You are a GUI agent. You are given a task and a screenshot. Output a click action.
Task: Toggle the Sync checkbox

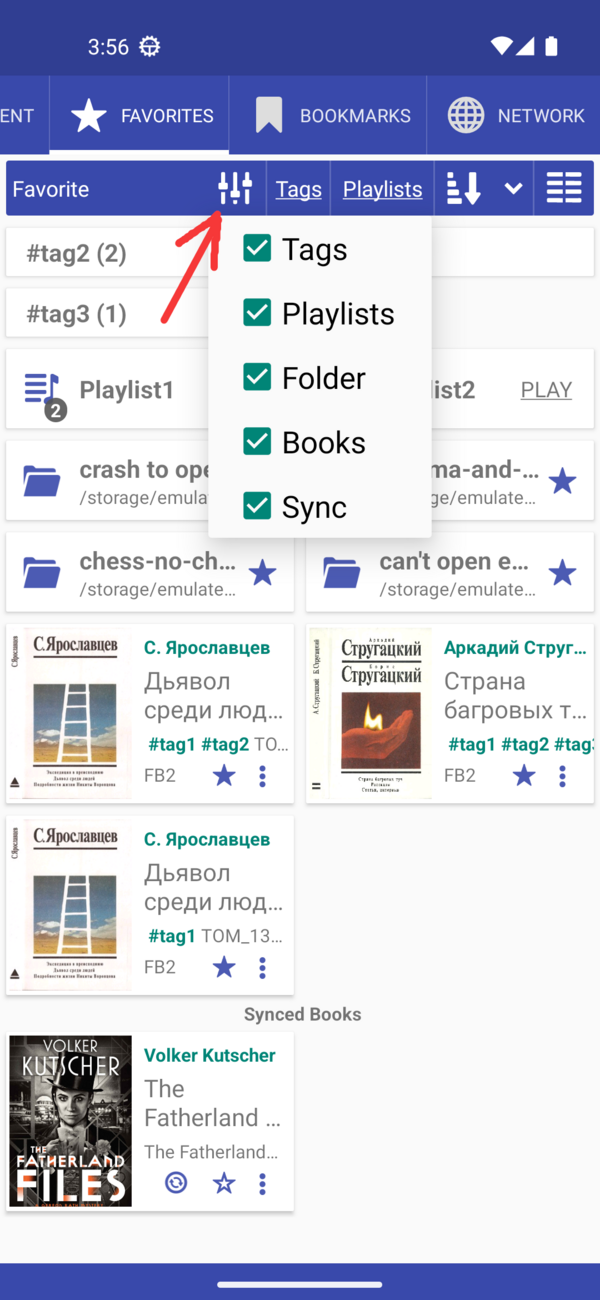click(x=257, y=506)
